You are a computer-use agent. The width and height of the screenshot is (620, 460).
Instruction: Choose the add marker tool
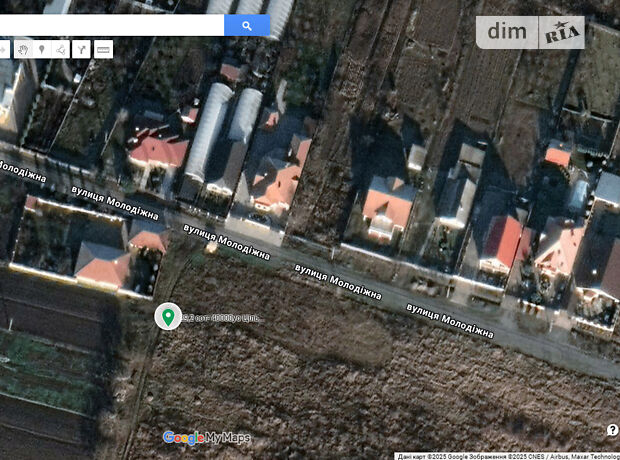point(41,48)
